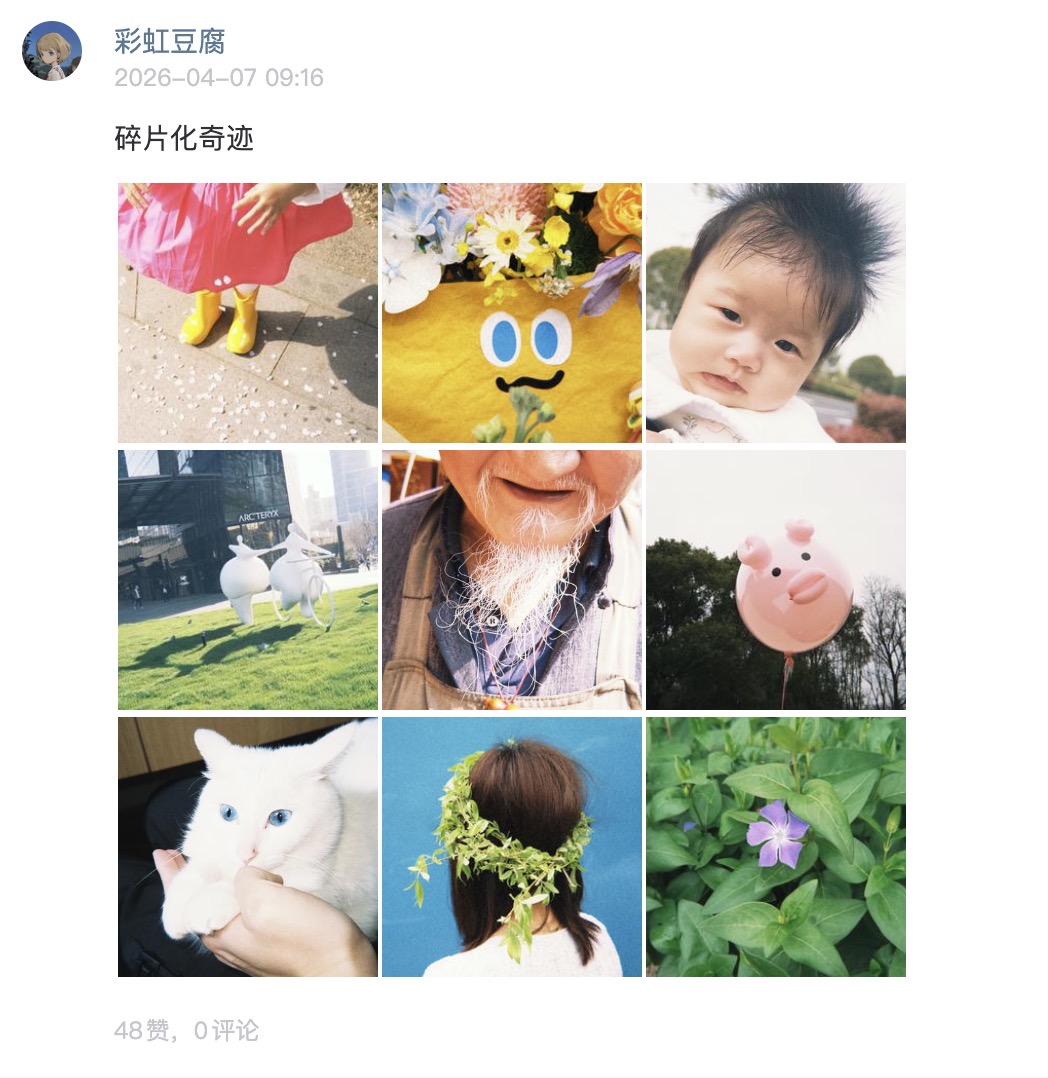This screenshot has height=1078, width=1048.
Task: View the yellow bouquet wrap photo
Action: click(x=512, y=313)
